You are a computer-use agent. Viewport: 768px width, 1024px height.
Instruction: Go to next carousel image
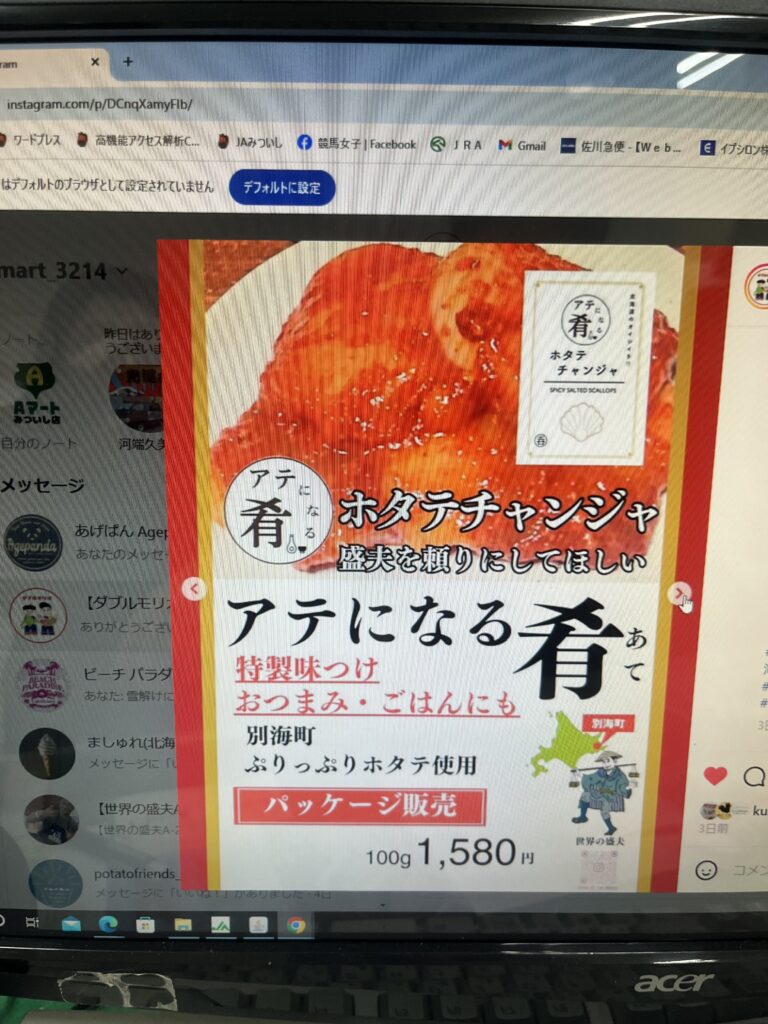pos(679,593)
